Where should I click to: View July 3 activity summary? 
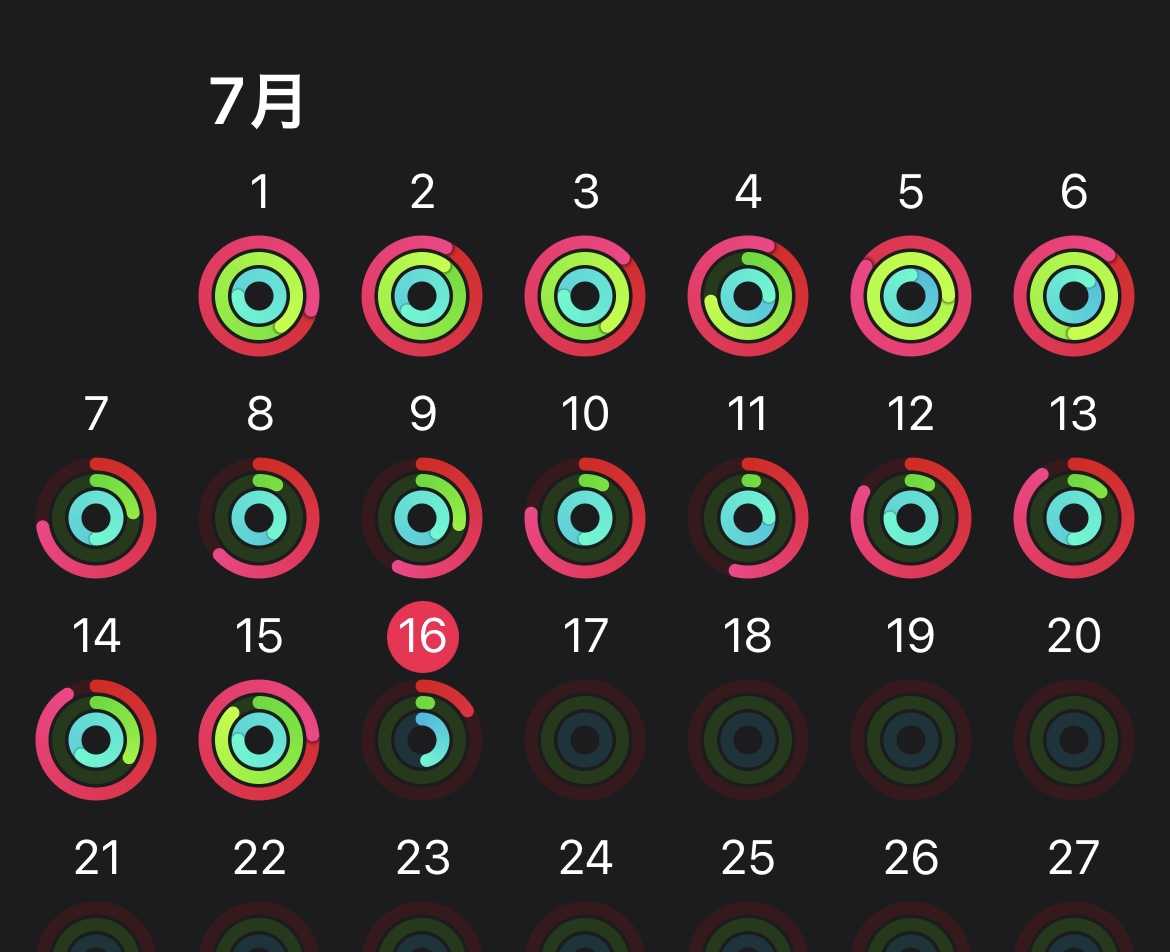585,296
